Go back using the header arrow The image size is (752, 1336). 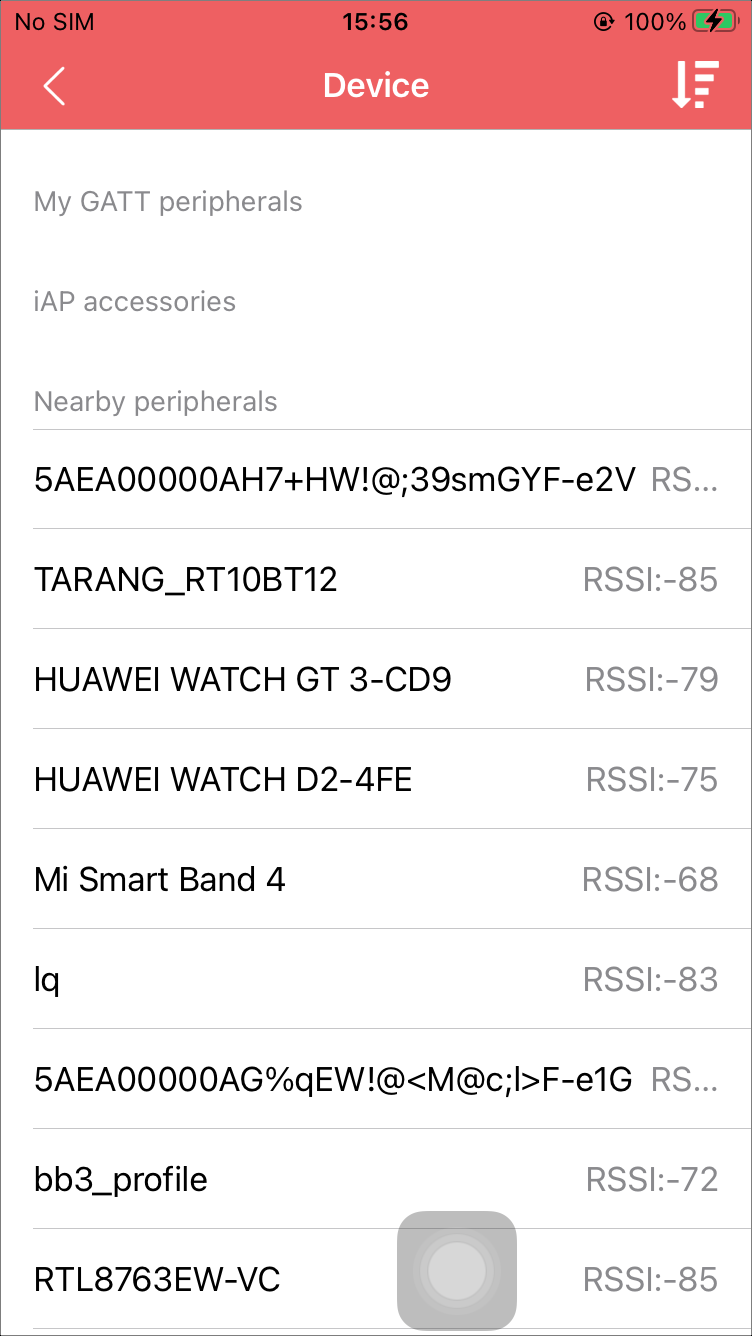click(55, 86)
